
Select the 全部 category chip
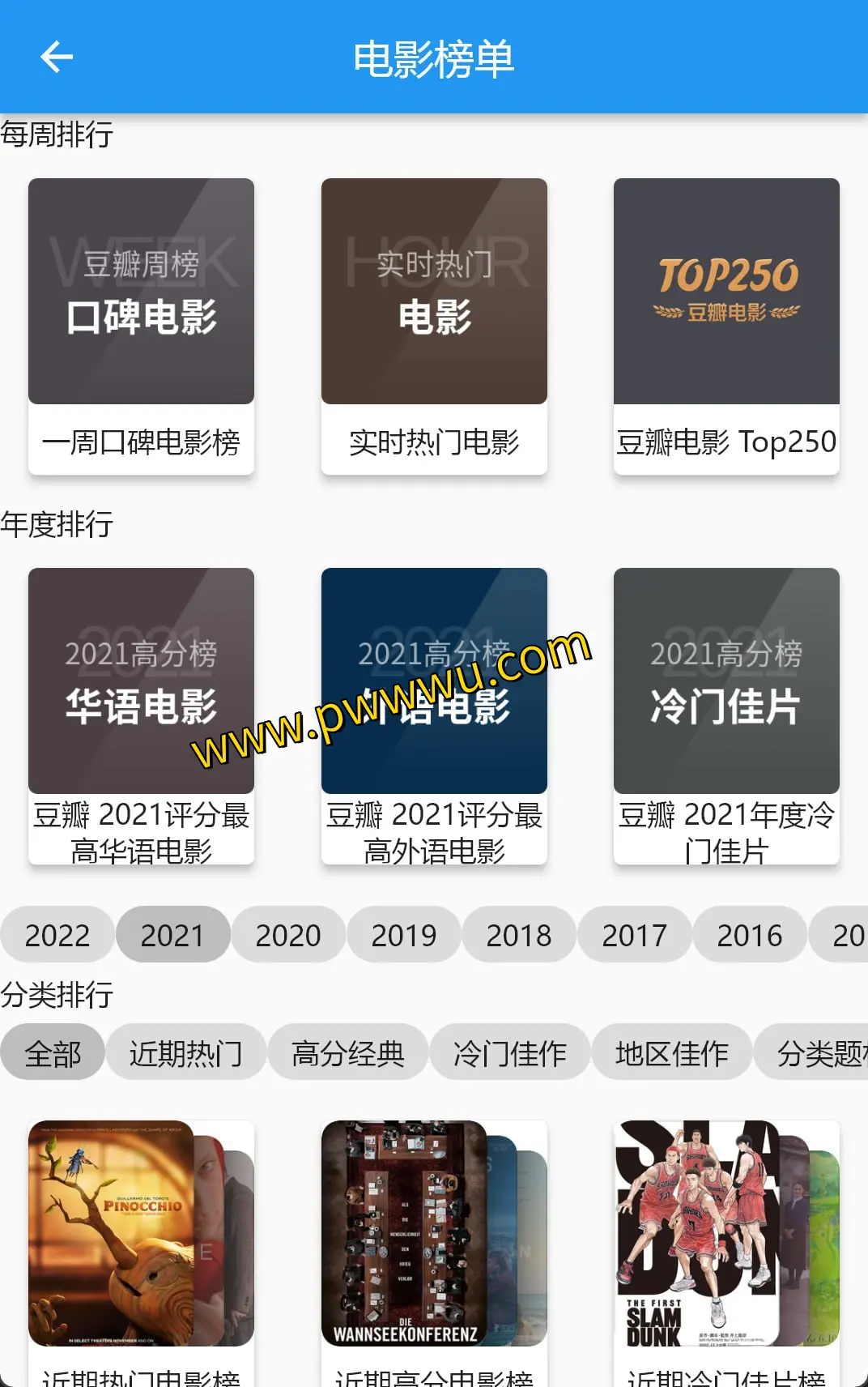[x=53, y=1052]
